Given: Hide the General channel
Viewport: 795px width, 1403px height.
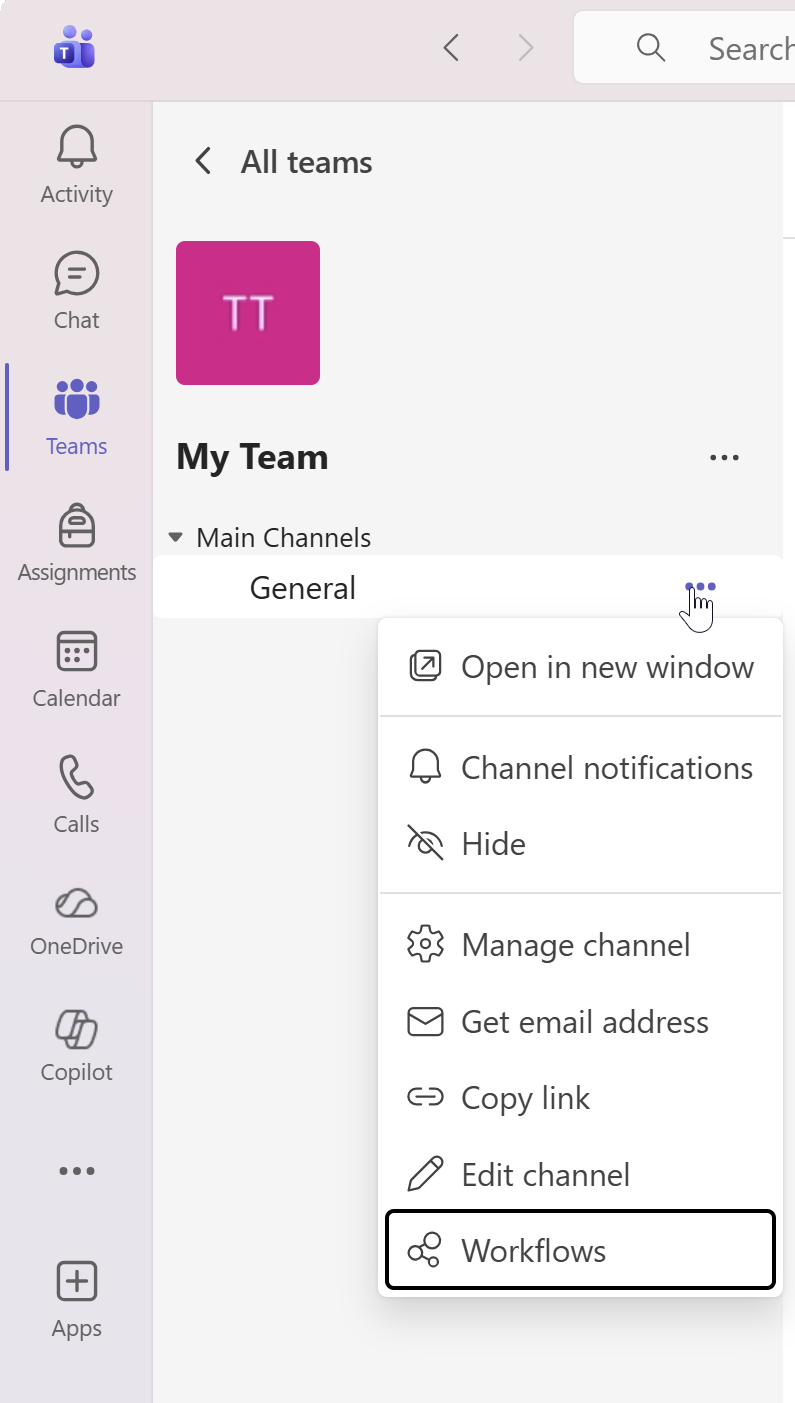Looking at the screenshot, I should pos(492,843).
